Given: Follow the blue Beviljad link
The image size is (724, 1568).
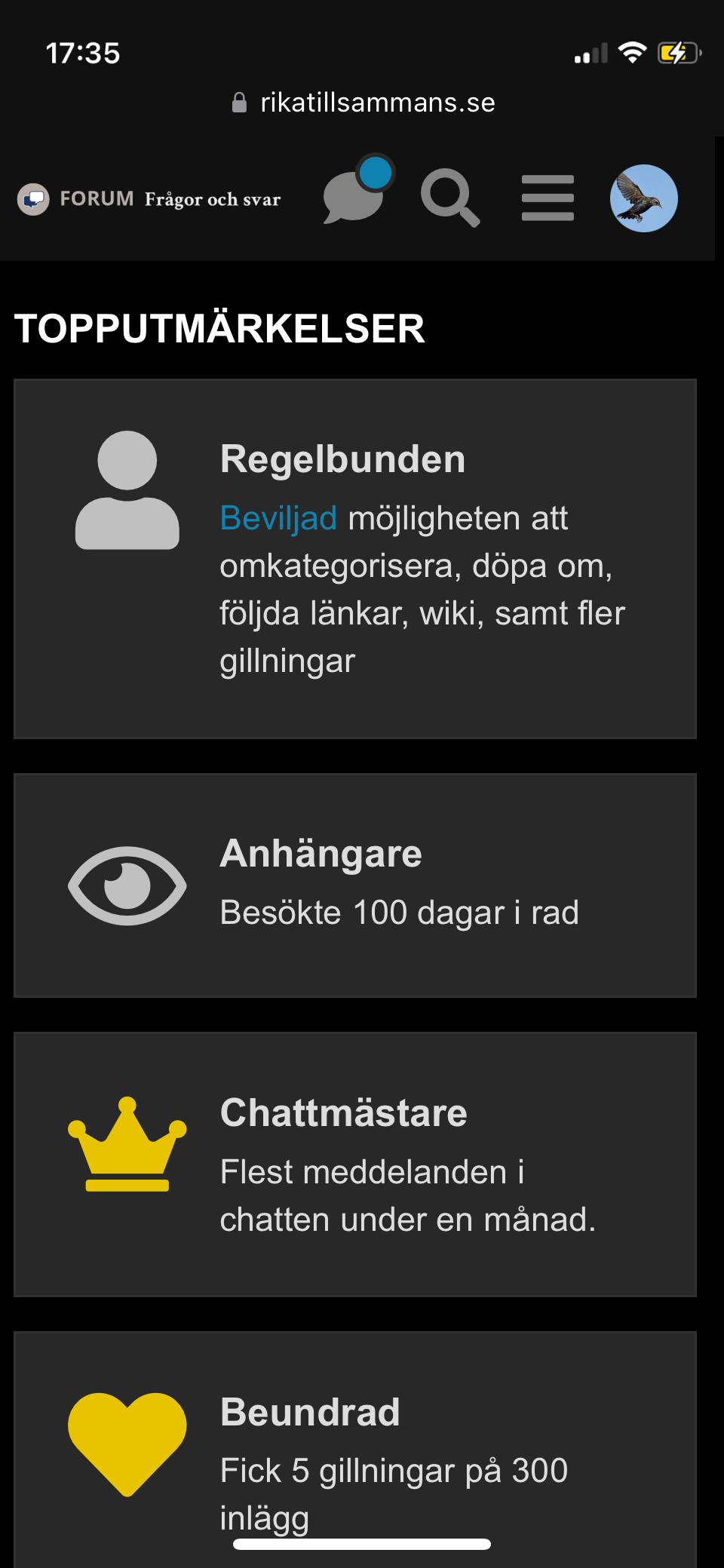Looking at the screenshot, I should coord(278,519).
